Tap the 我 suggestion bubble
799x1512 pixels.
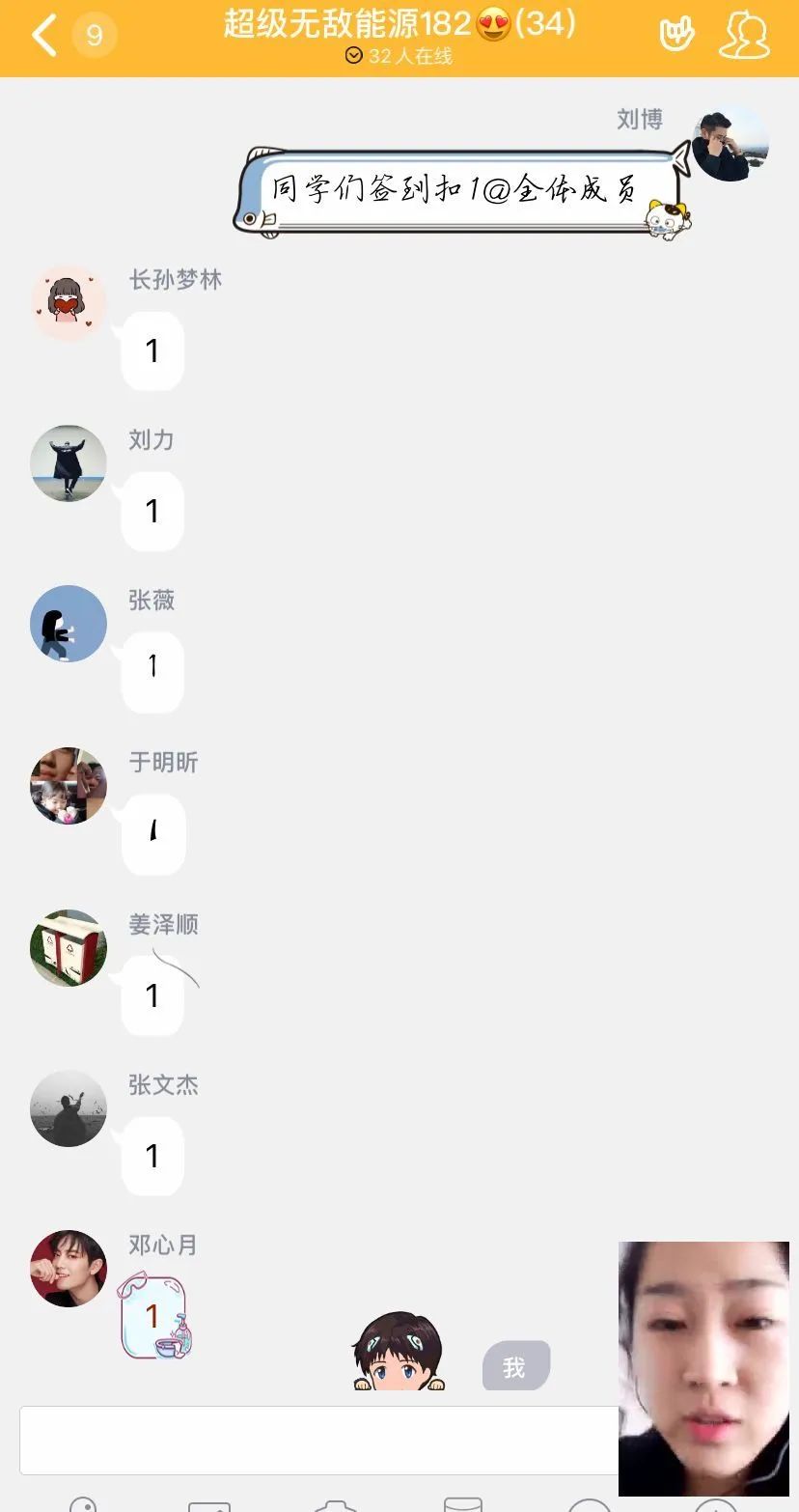point(515,1366)
